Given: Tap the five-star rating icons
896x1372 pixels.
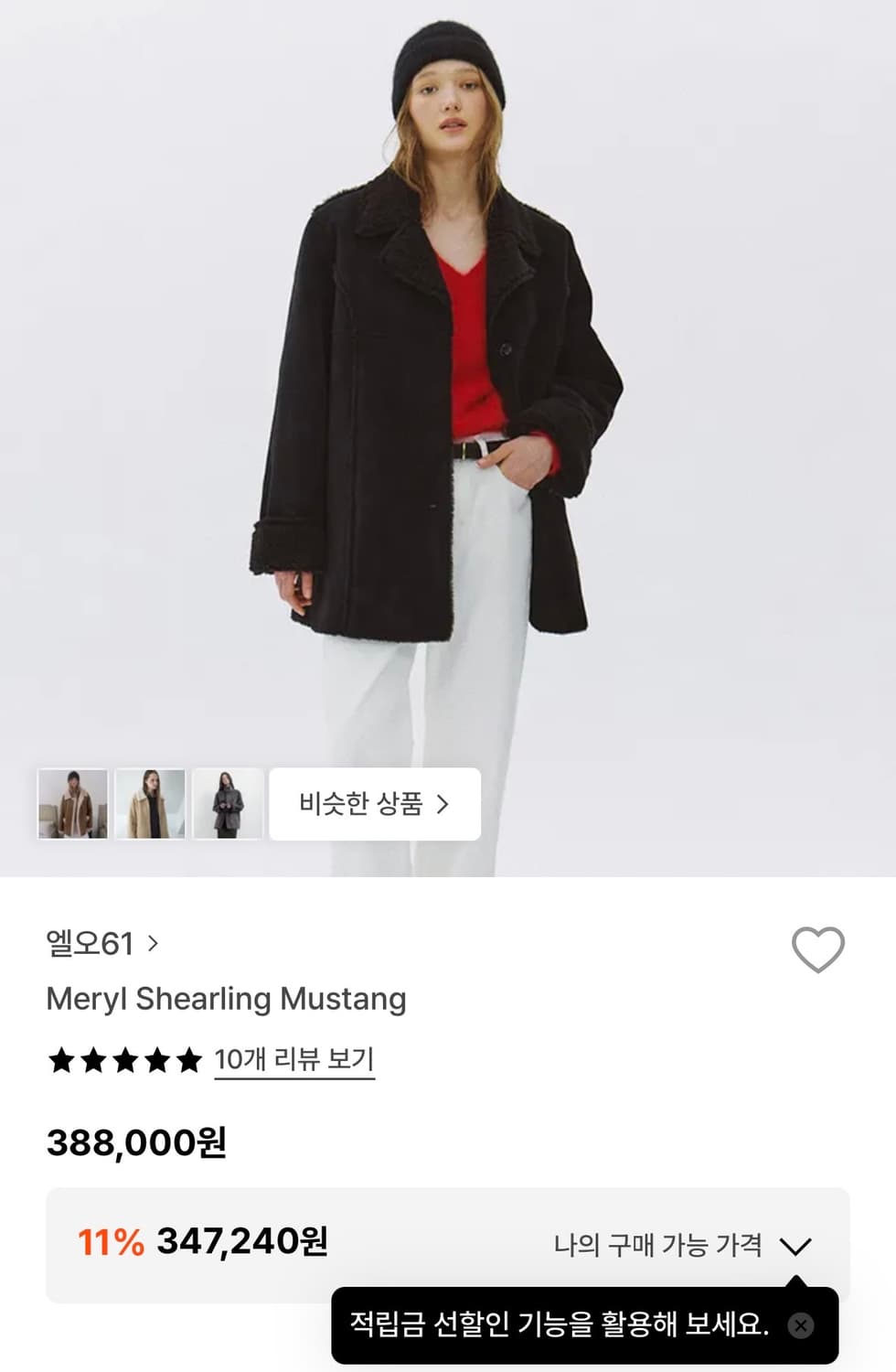Looking at the screenshot, I should click(123, 1059).
